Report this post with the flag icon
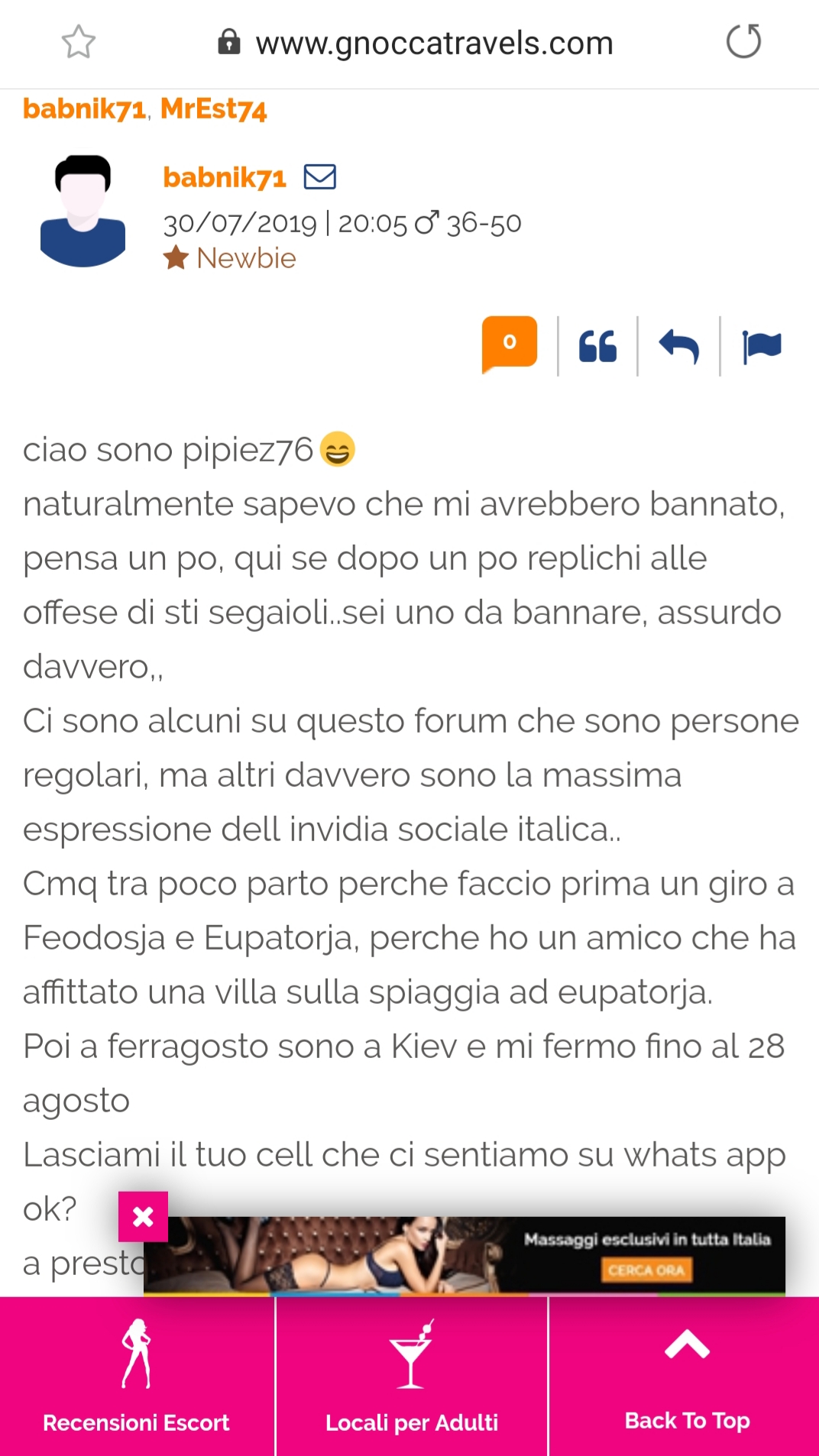Screen dimensions: 819x1456 click(762, 346)
